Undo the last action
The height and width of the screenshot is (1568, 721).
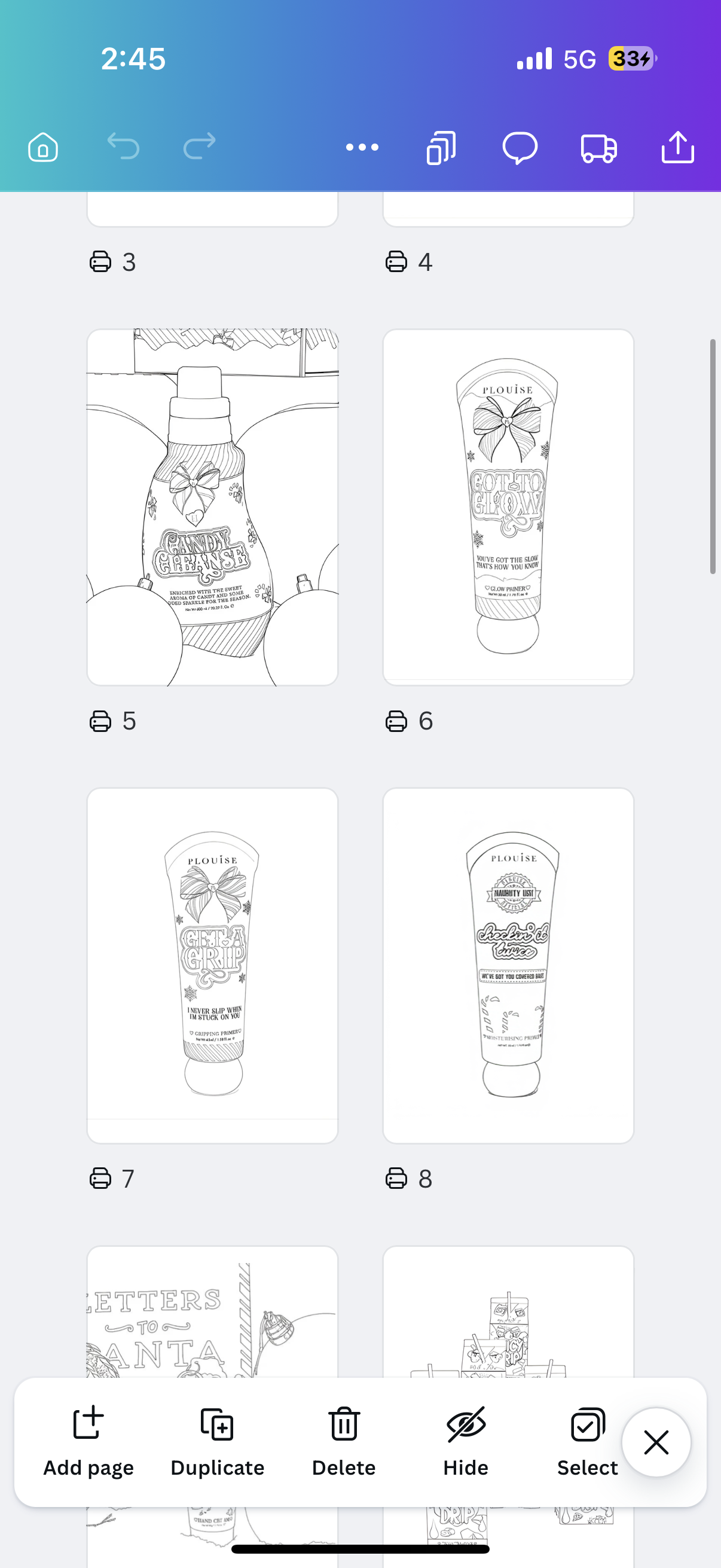(x=124, y=147)
